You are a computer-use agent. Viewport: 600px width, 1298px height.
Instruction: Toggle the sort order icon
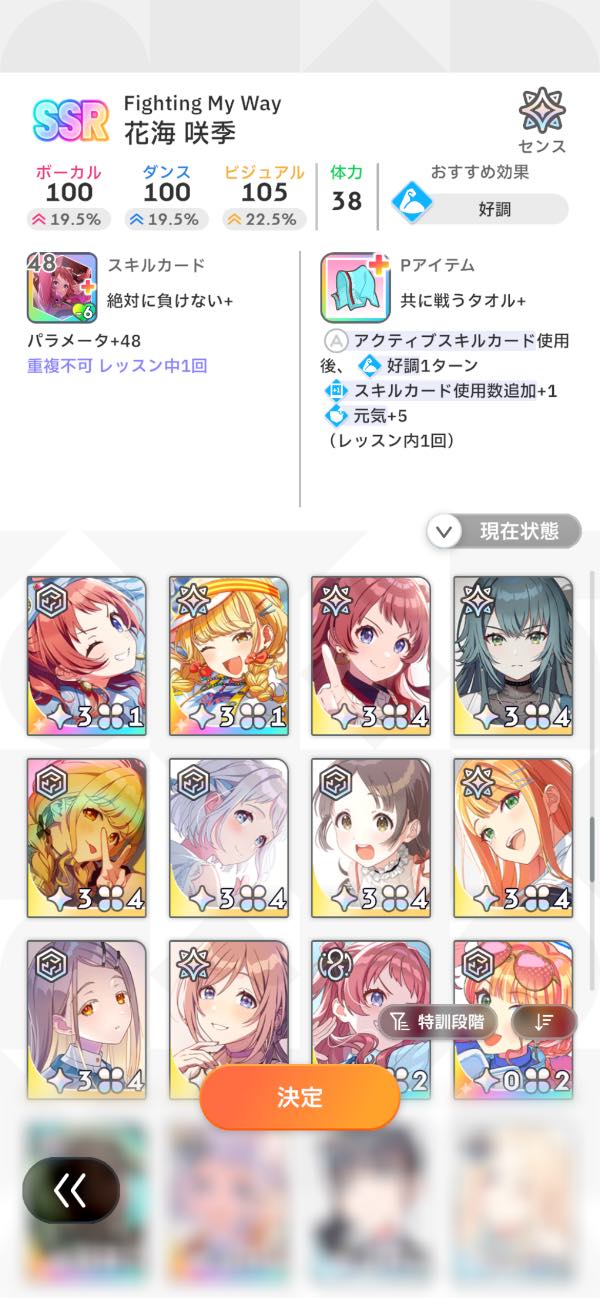click(x=544, y=1021)
